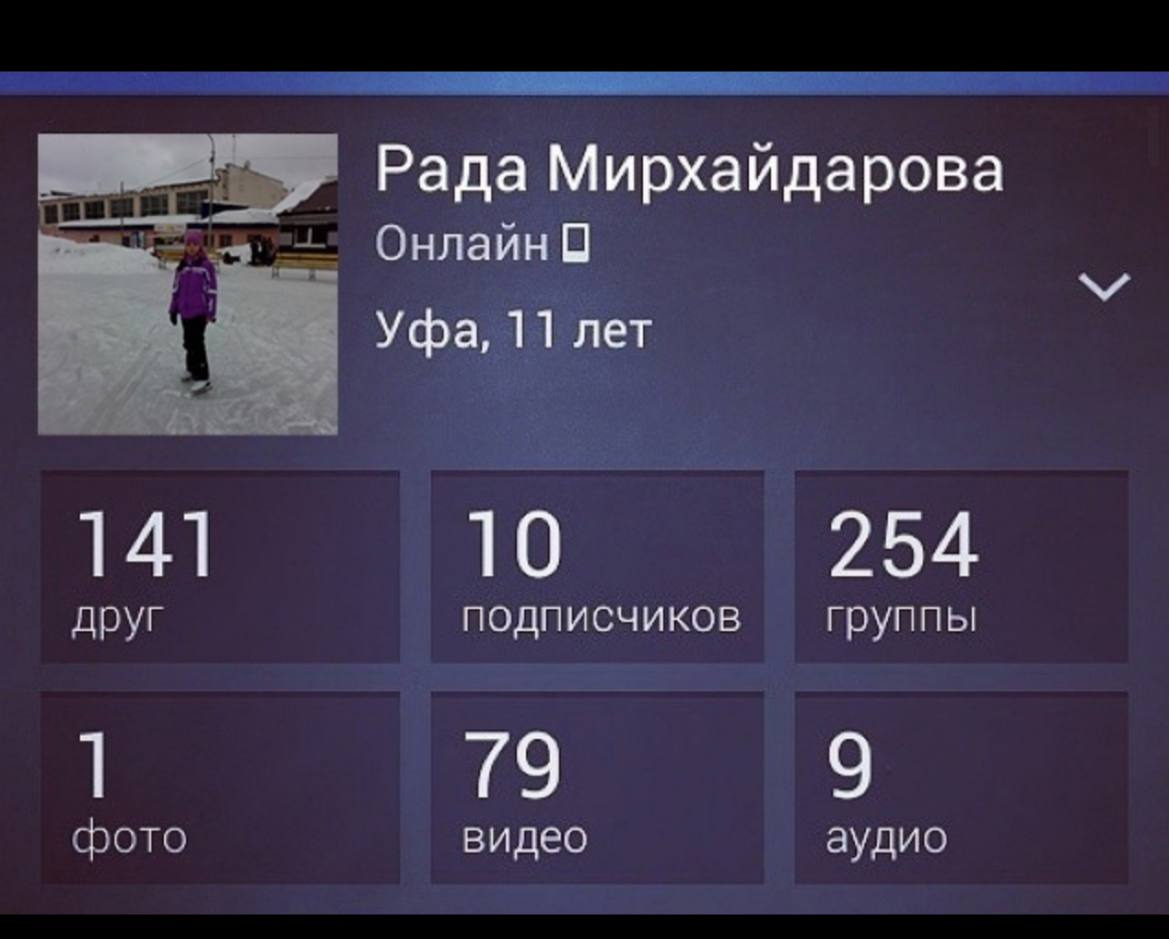
Task: Open the 9 аудио tile
Action: 961,788
